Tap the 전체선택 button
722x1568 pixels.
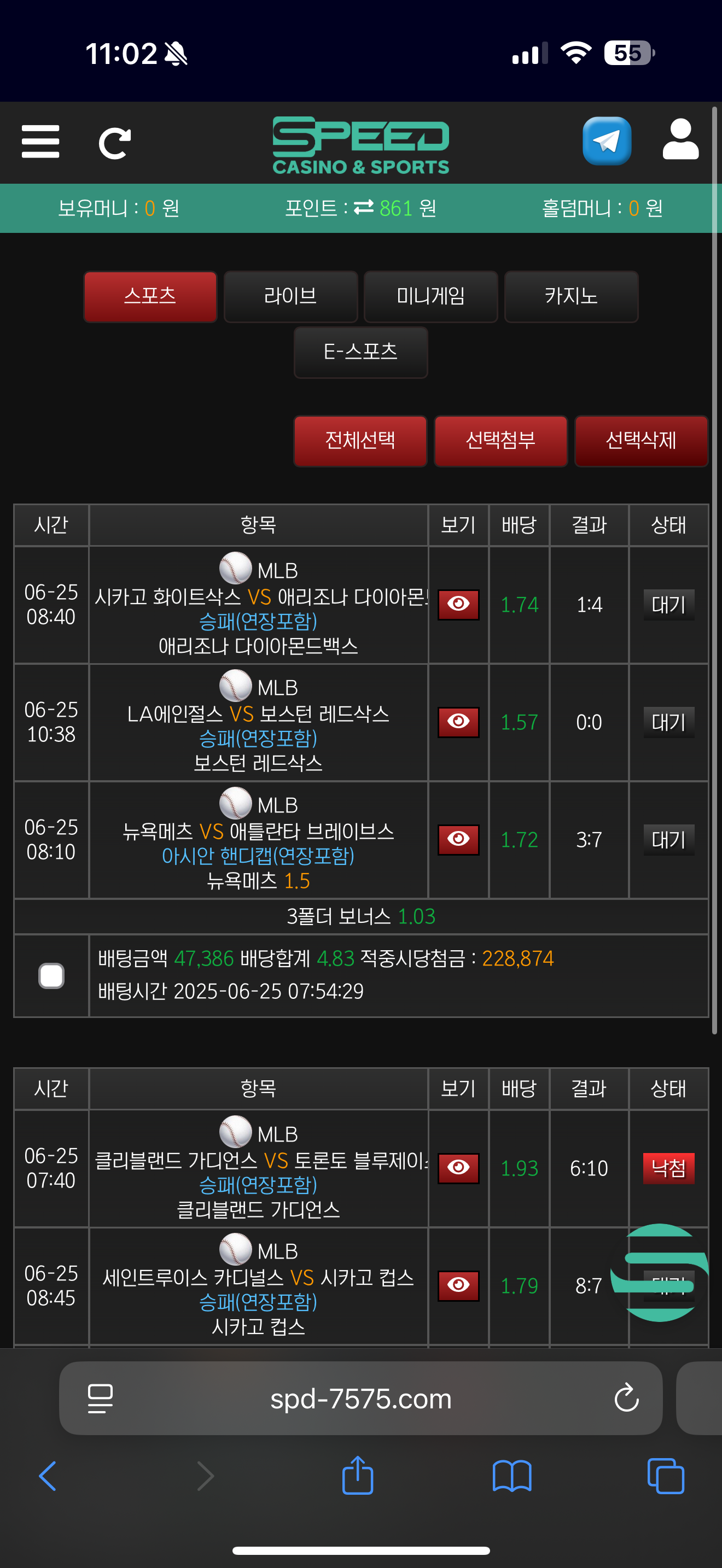(360, 441)
